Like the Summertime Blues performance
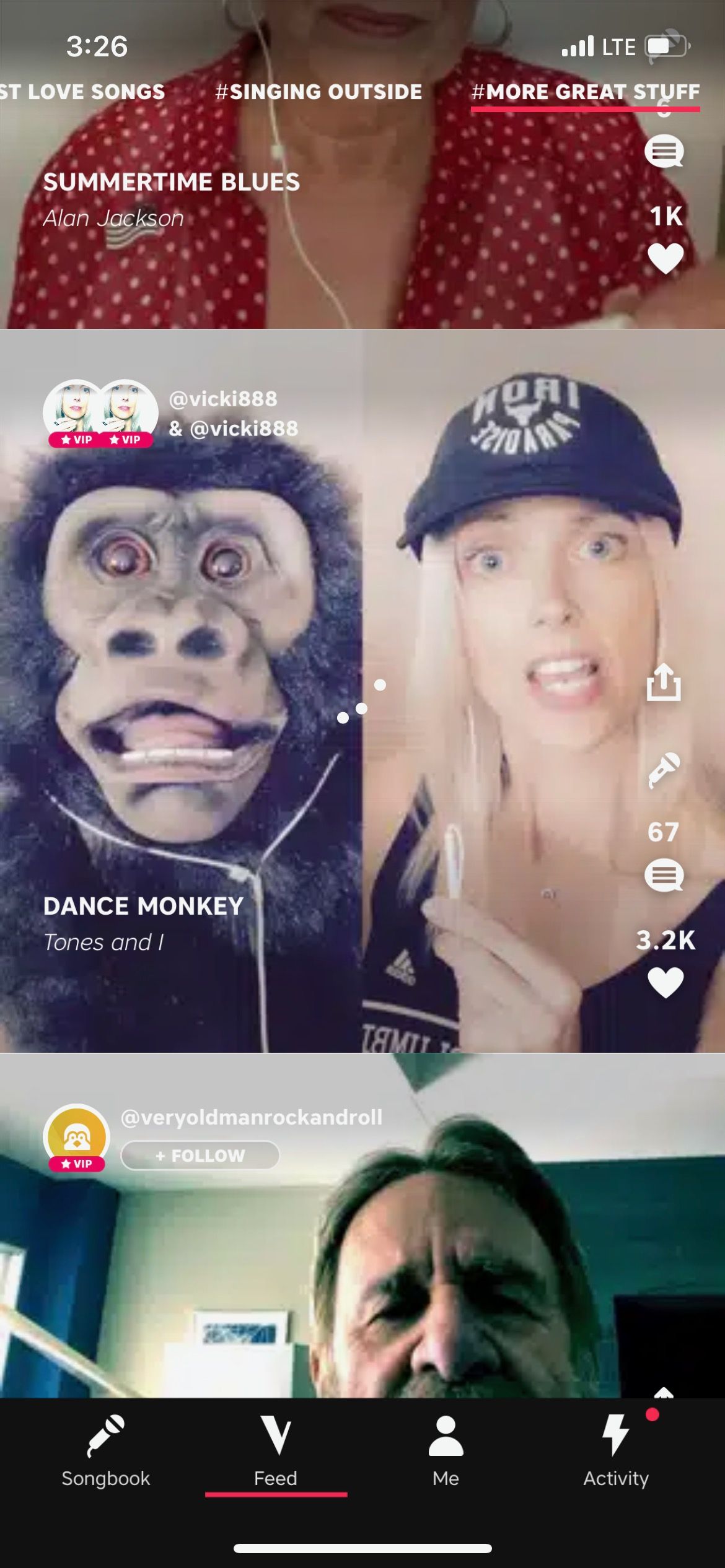 (665, 258)
